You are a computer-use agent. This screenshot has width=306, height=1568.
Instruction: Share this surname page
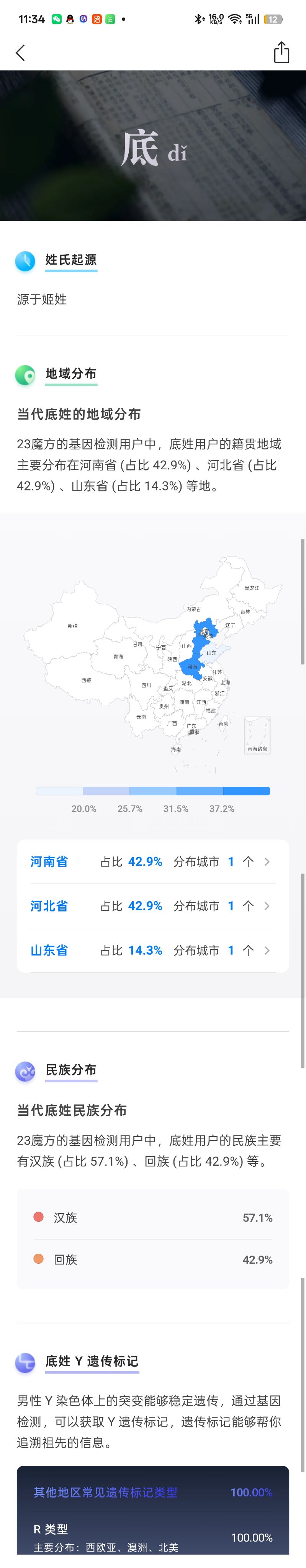click(281, 52)
